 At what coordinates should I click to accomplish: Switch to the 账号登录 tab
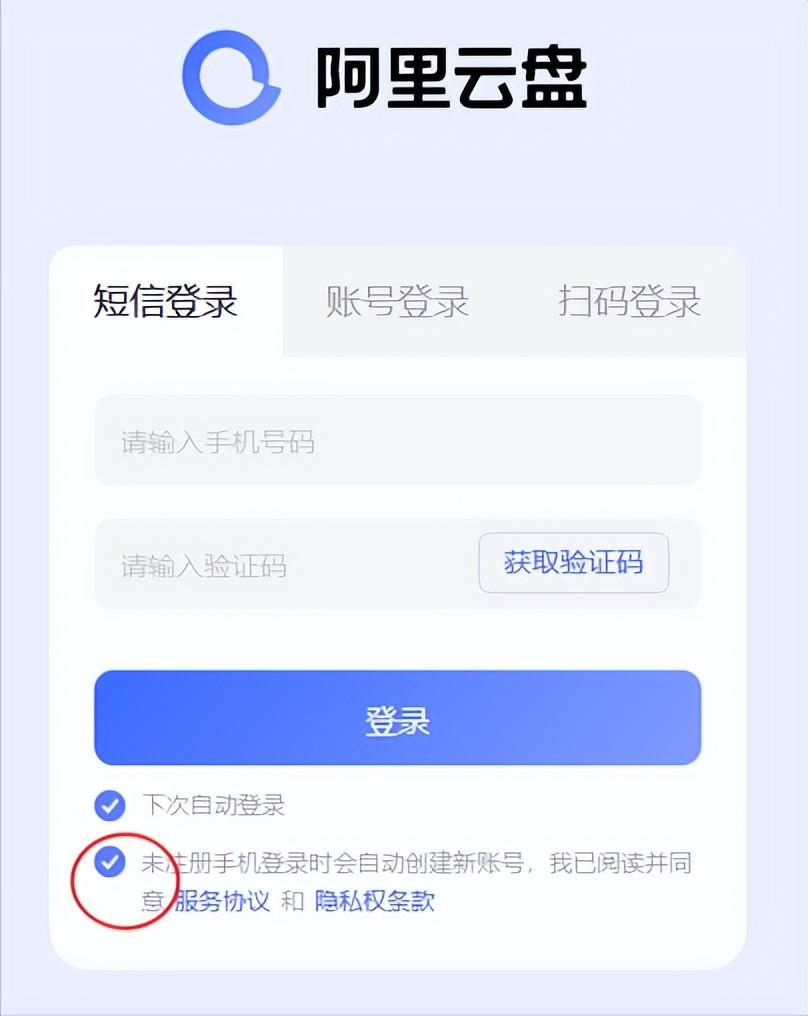(397, 301)
